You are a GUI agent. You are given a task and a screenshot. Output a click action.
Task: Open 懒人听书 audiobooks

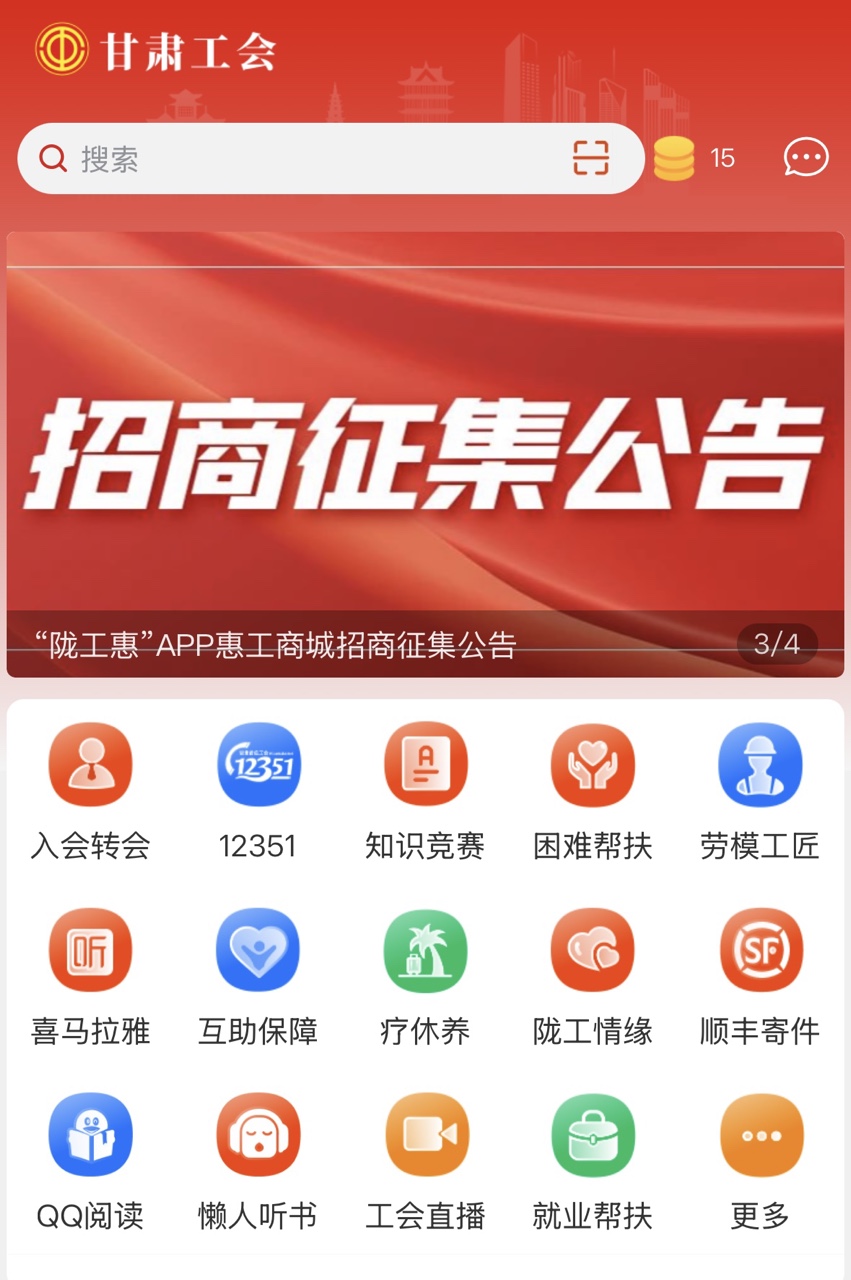pos(258,1136)
